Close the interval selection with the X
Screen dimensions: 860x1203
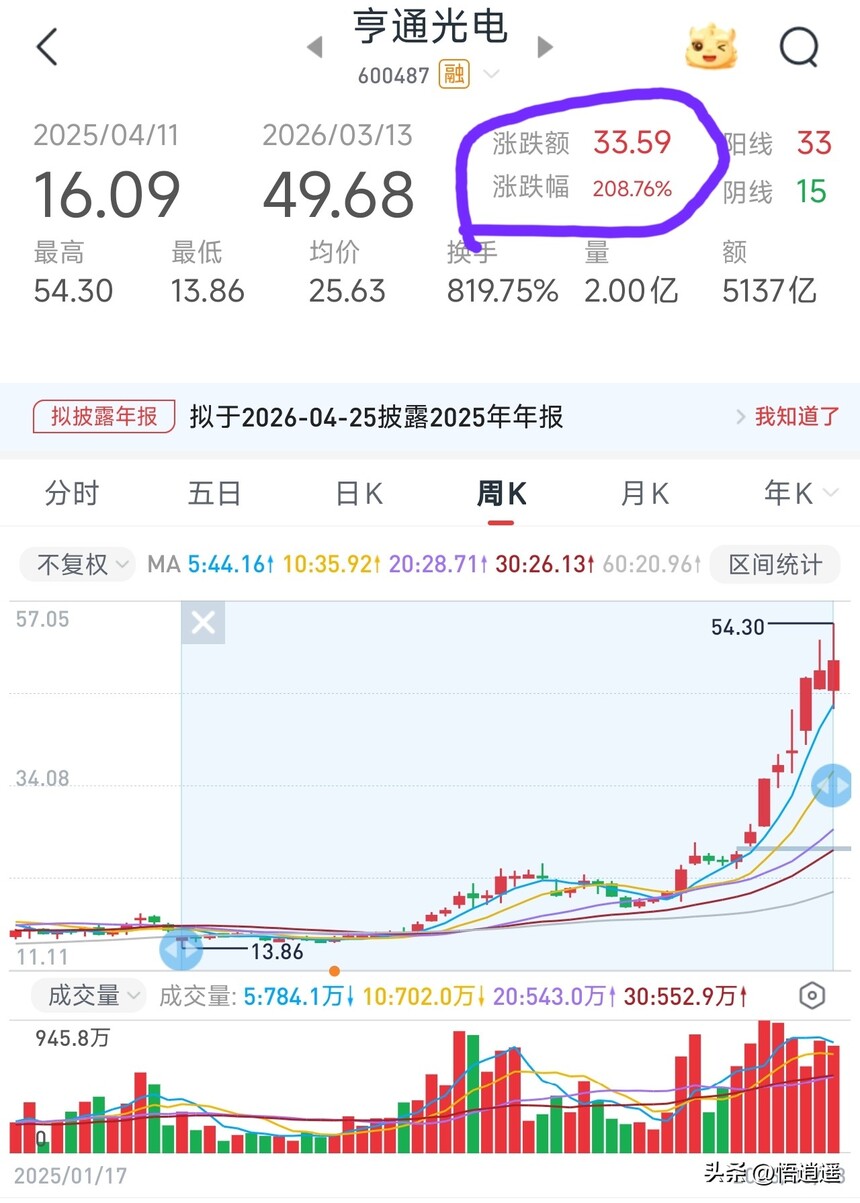(203, 624)
